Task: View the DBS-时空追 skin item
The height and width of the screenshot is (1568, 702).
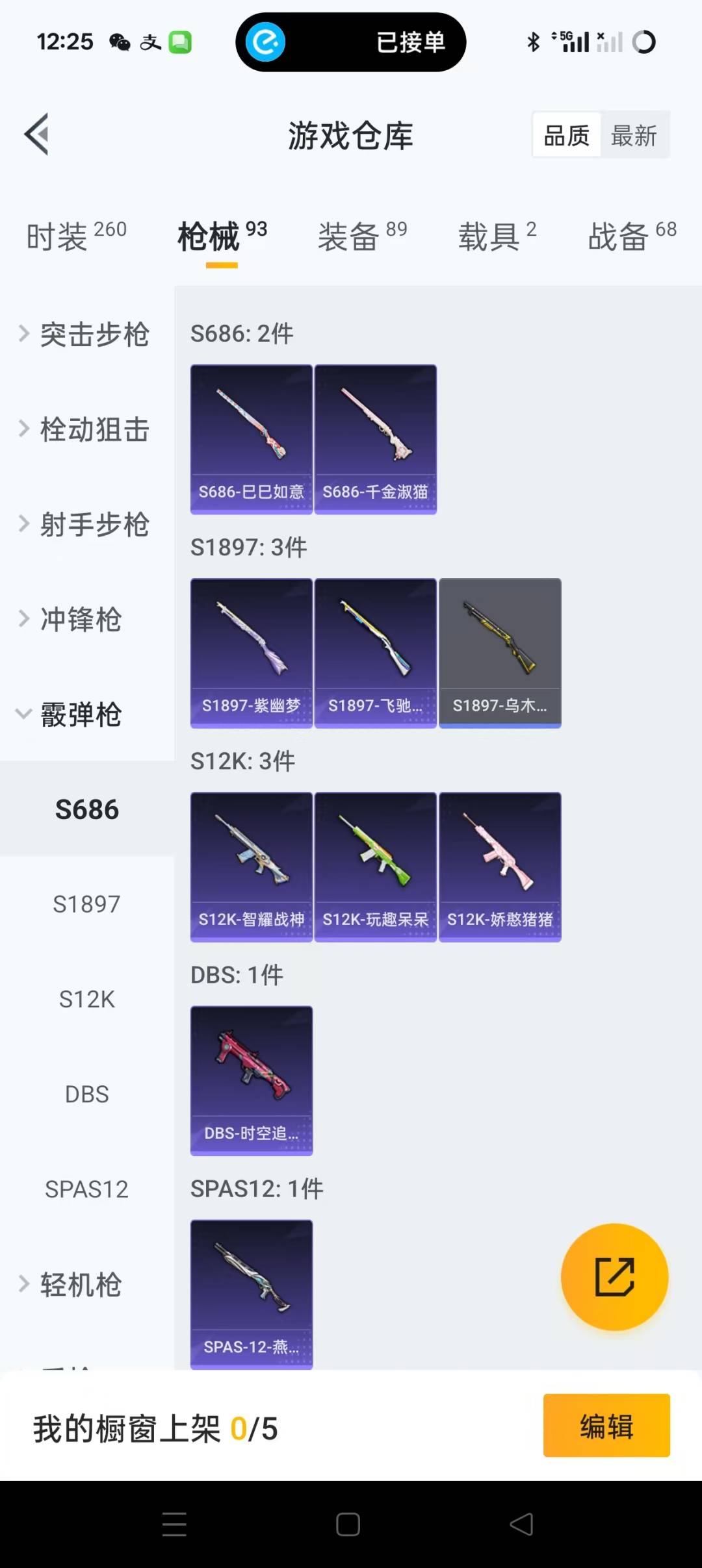Action: [x=251, y=1080]
